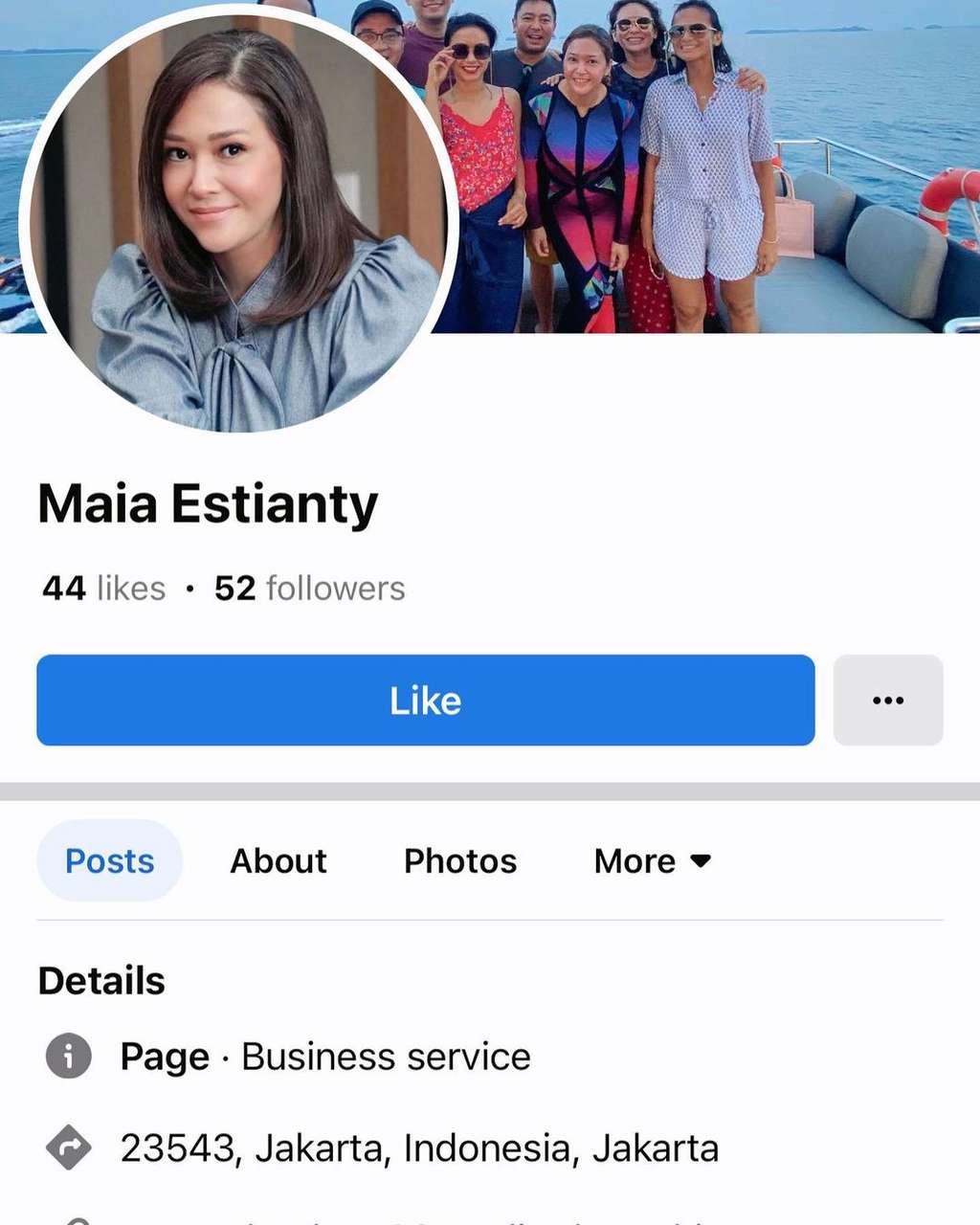Open the three-dot more options button
Viewport: 980px width, 1225px height.
(x=888, y=701)
